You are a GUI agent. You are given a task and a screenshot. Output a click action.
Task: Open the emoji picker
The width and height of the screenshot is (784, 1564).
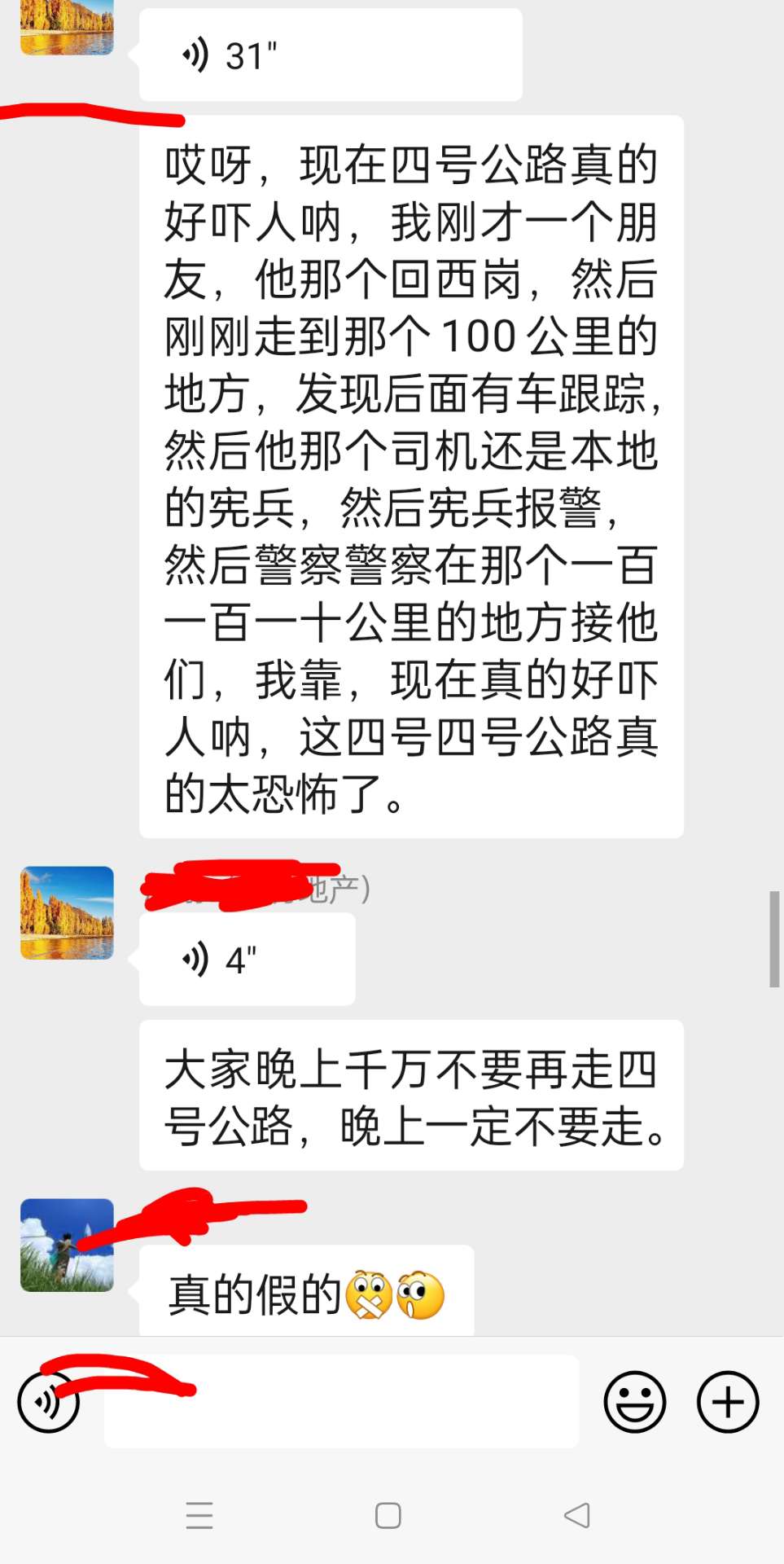point(634,1402)
